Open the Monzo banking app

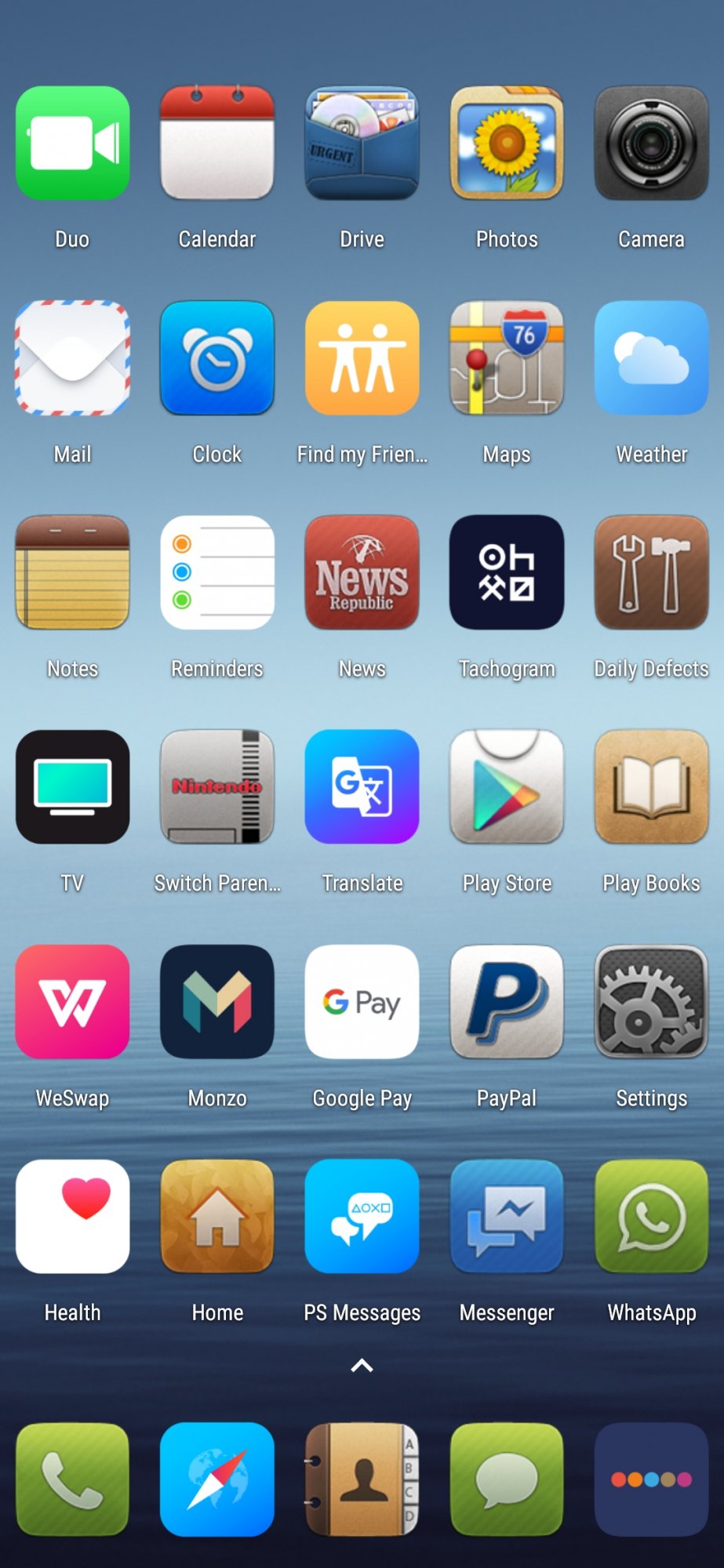[217, 1002]
